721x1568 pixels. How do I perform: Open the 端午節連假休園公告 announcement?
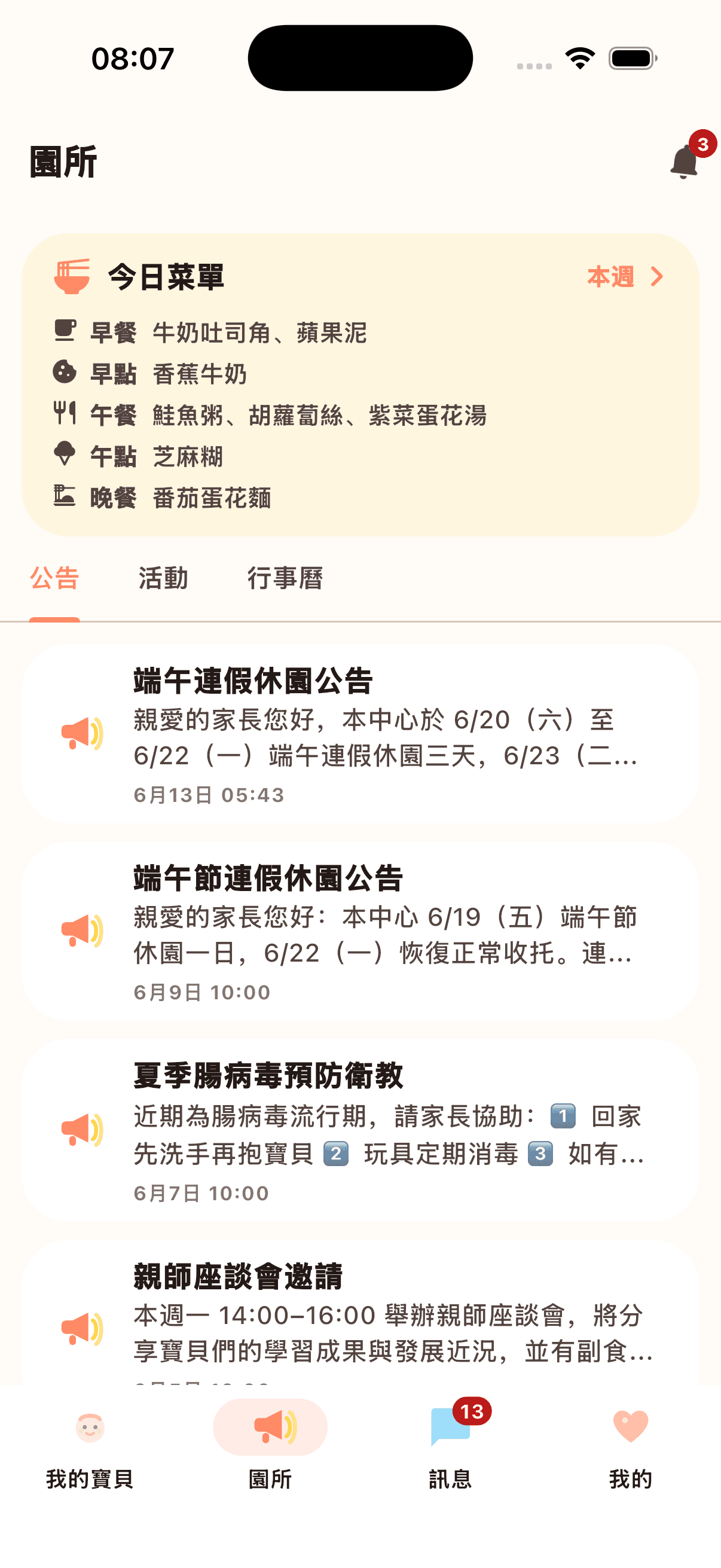(360, 931)
